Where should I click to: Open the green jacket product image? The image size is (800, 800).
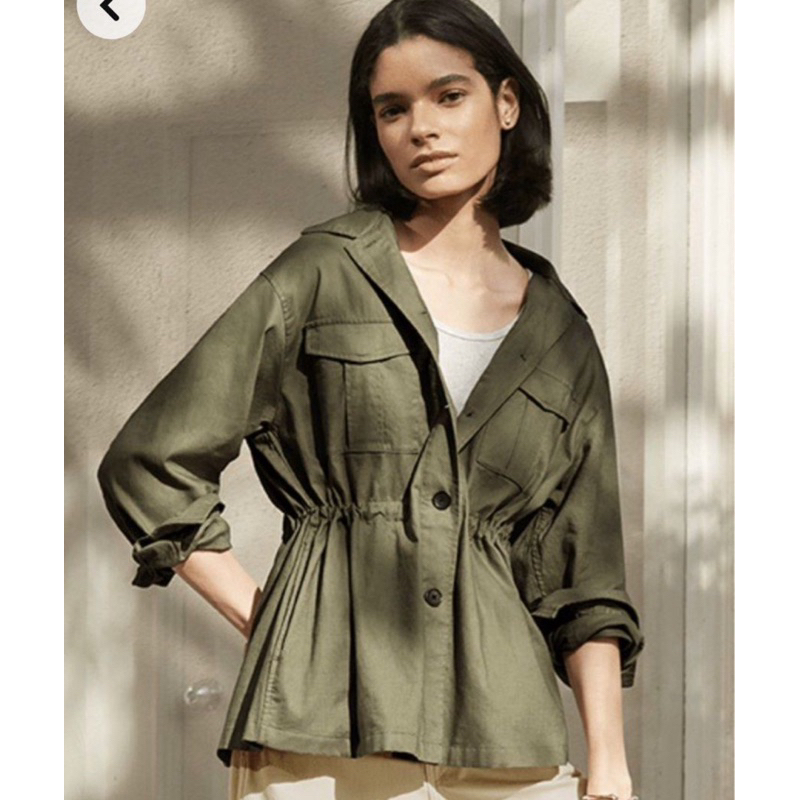pyautogui.click(x=400, y=450)
